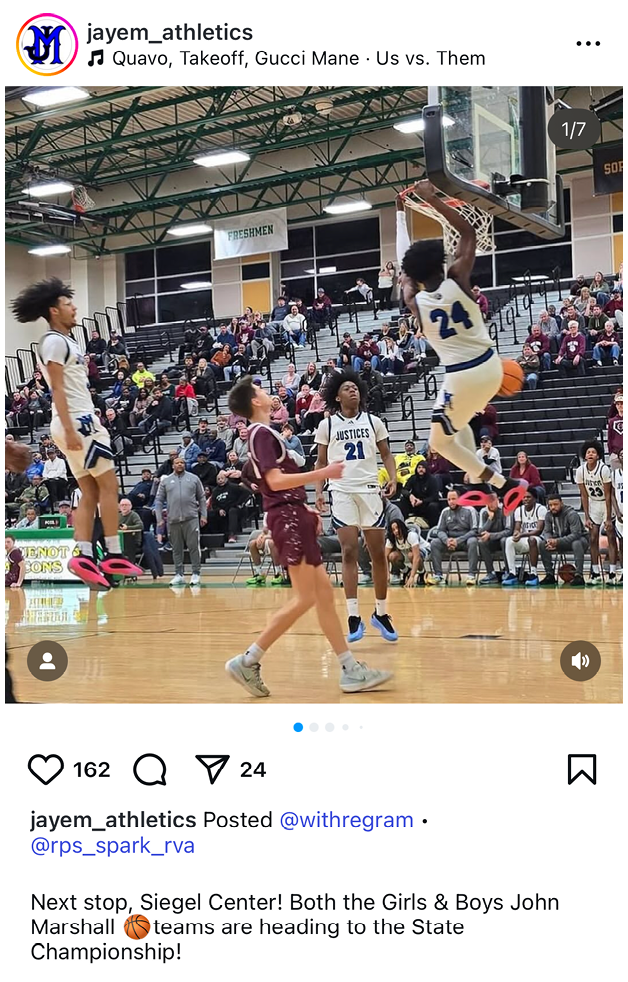The image size is (628, 982).
Task: Open jayem_athletics name in the caption
Action: pos(113,820)
